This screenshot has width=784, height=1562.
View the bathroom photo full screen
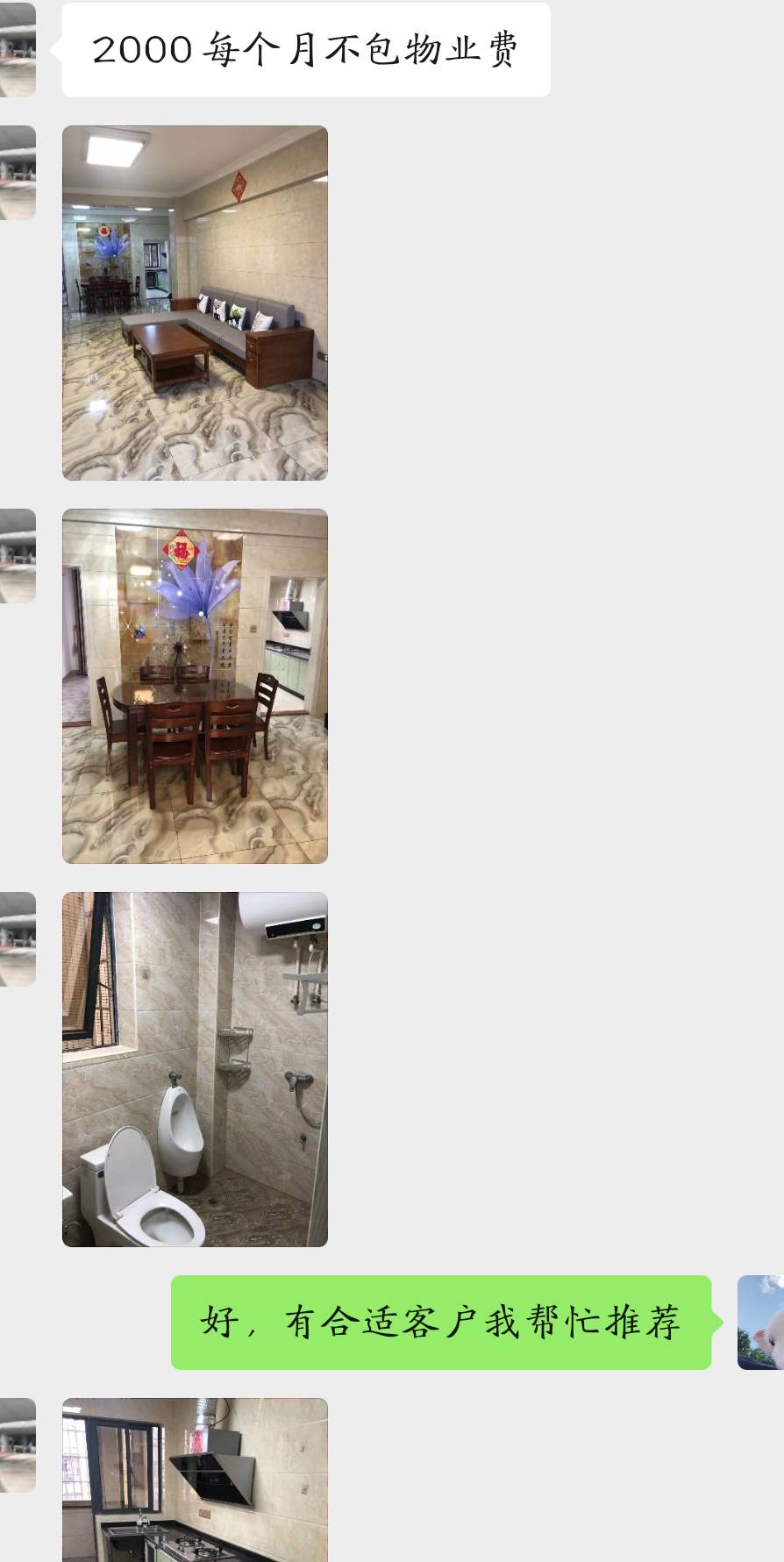[195, 1069]
